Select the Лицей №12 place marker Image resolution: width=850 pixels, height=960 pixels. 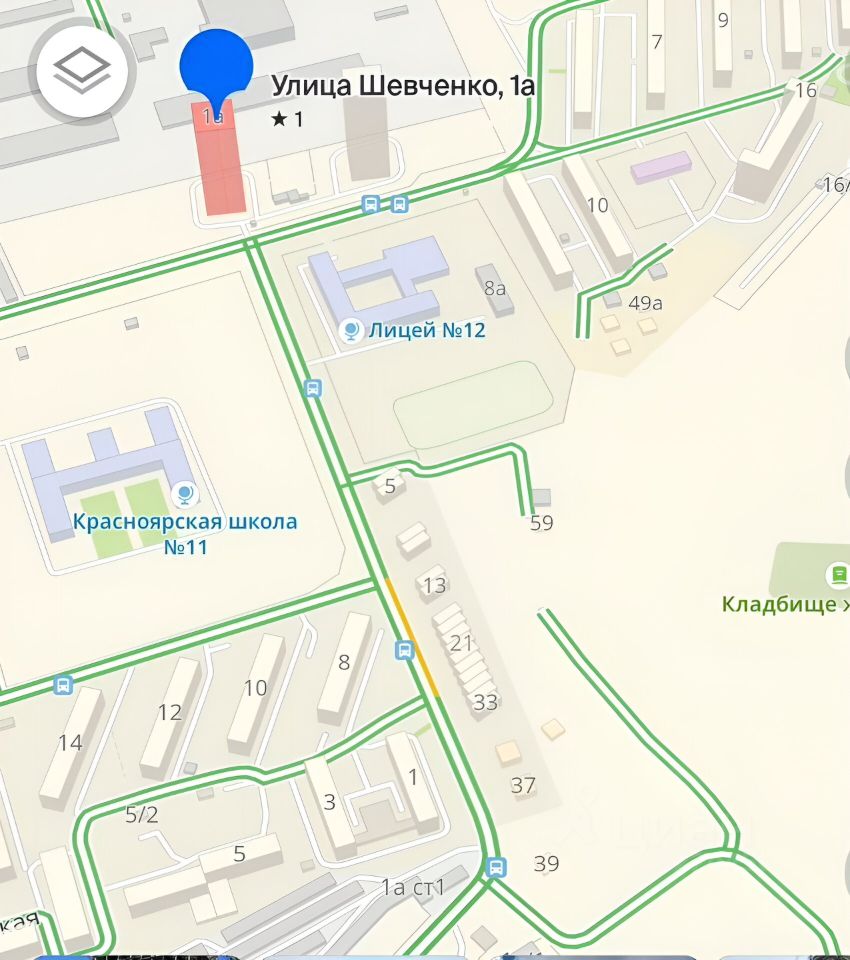pos(351,330)
